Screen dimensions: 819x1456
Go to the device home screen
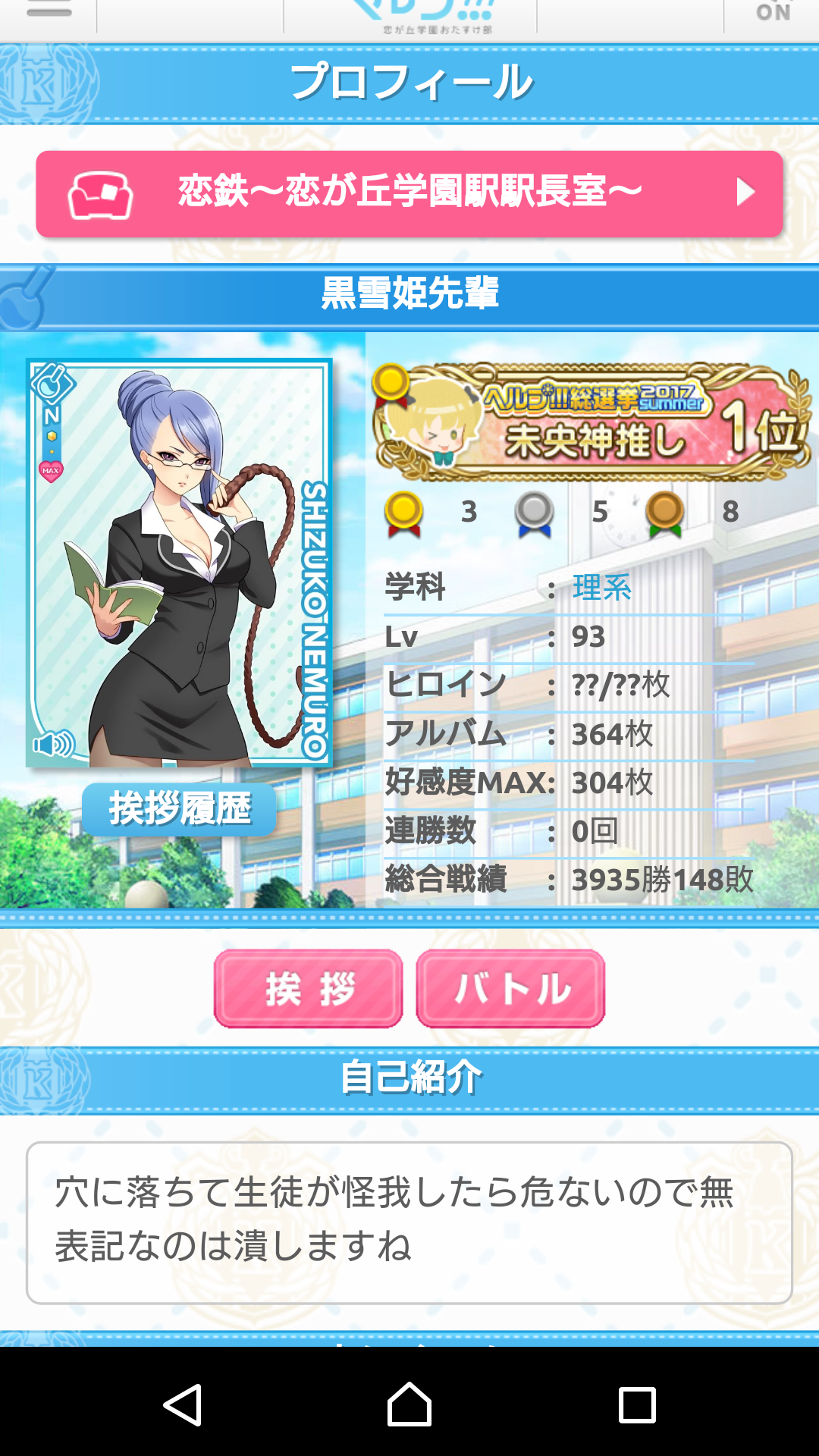point(409,1404)
